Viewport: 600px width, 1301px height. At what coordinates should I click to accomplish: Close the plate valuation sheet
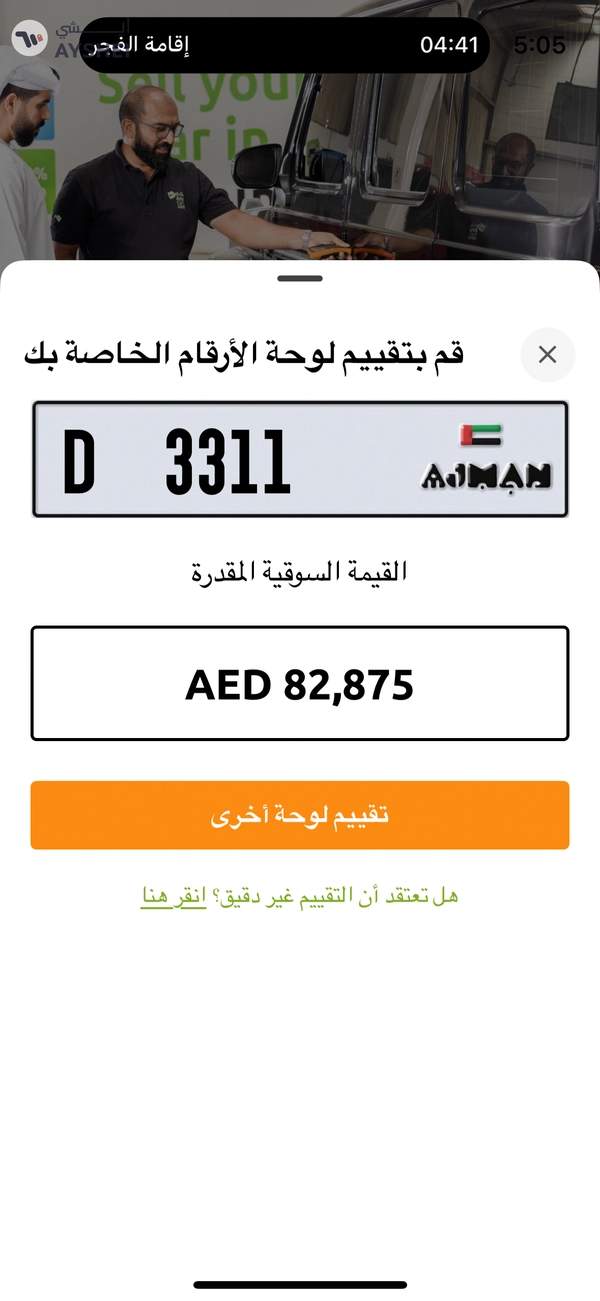click(x=547, y=355)
